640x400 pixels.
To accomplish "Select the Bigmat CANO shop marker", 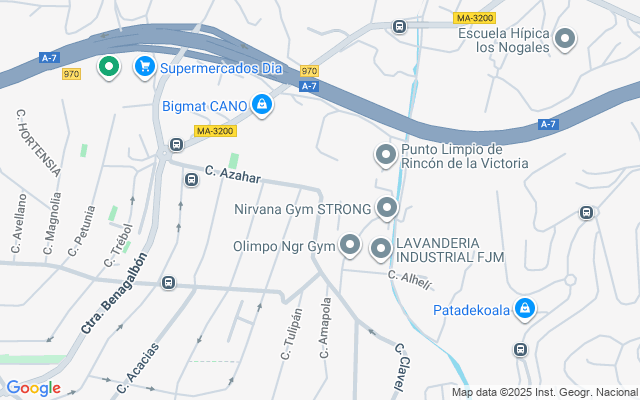I will tap(262, 105).
